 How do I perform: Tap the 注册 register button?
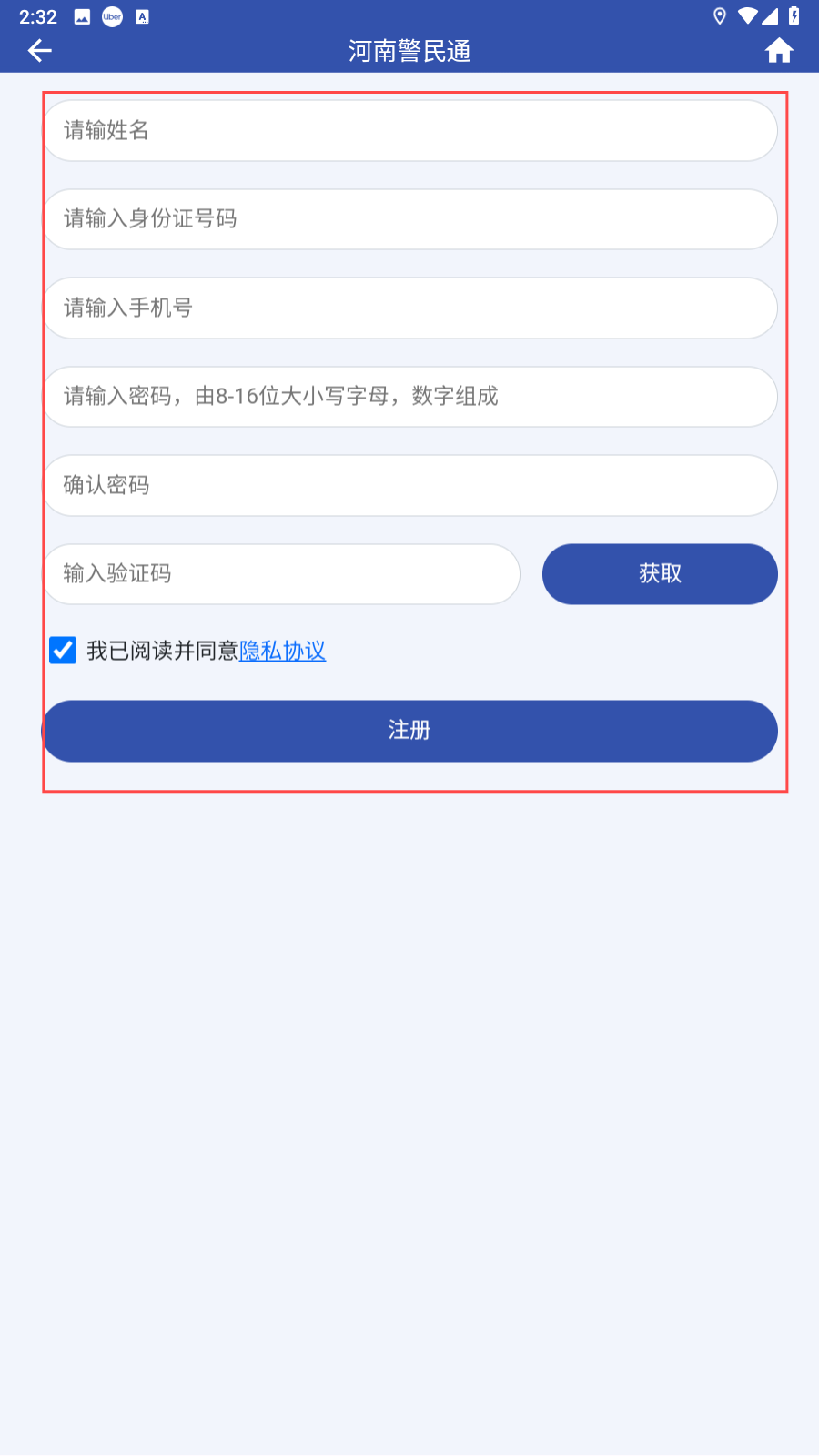coord(410,731)
